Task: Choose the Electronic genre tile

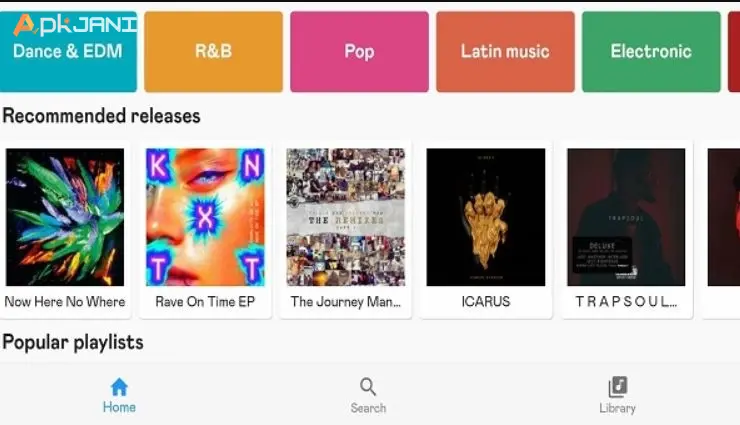Action: [651, 52]
